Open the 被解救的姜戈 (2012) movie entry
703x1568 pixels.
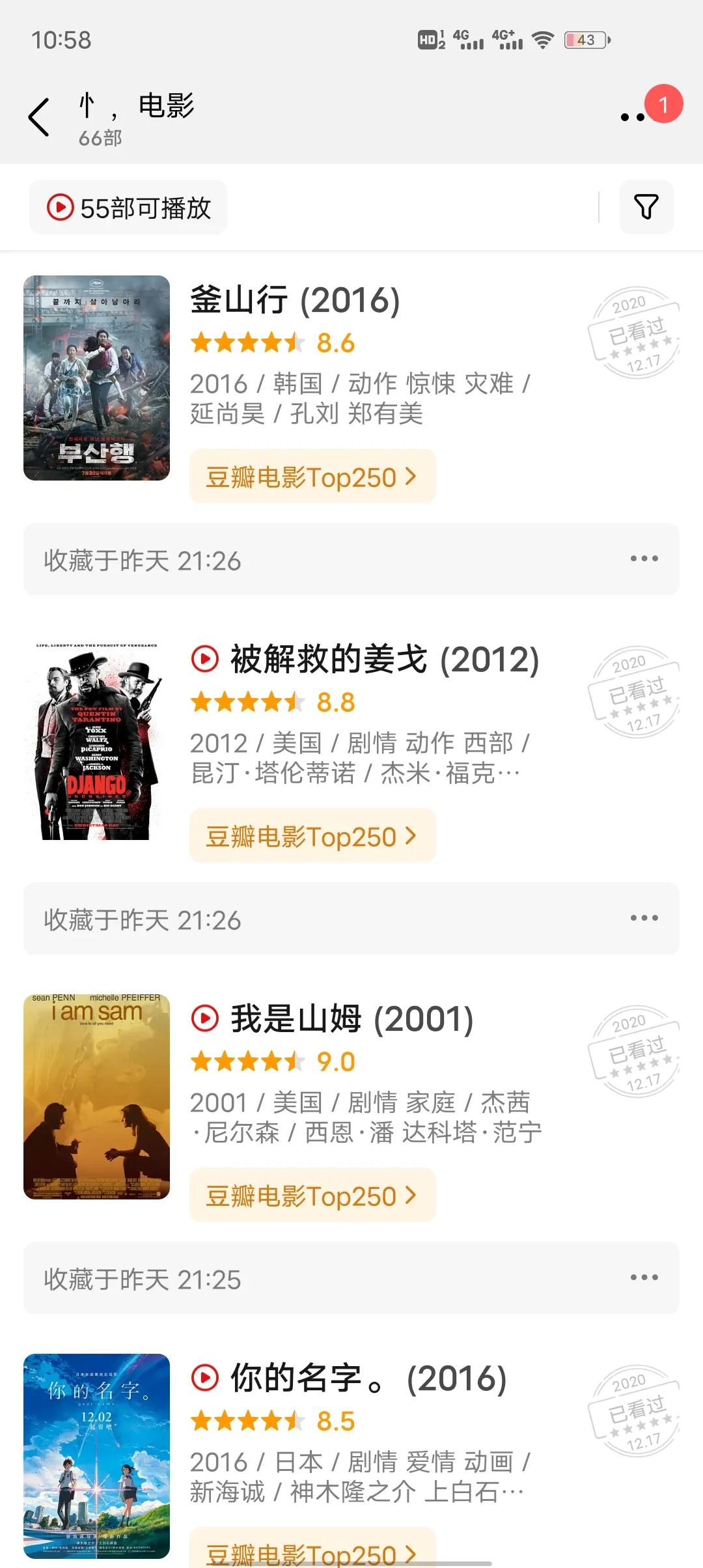click(384, 660)
